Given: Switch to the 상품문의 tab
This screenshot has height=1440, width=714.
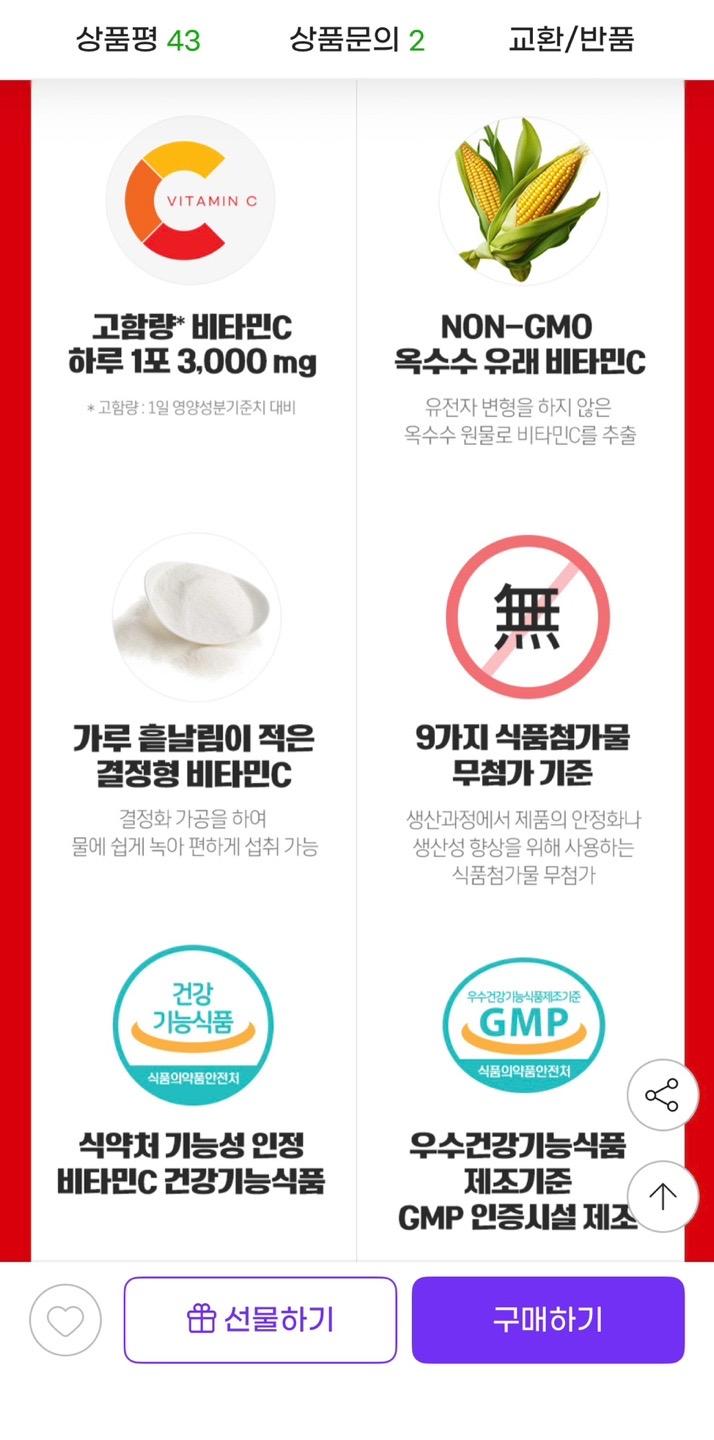Looking at the screenshot, I should coord(357,40).
